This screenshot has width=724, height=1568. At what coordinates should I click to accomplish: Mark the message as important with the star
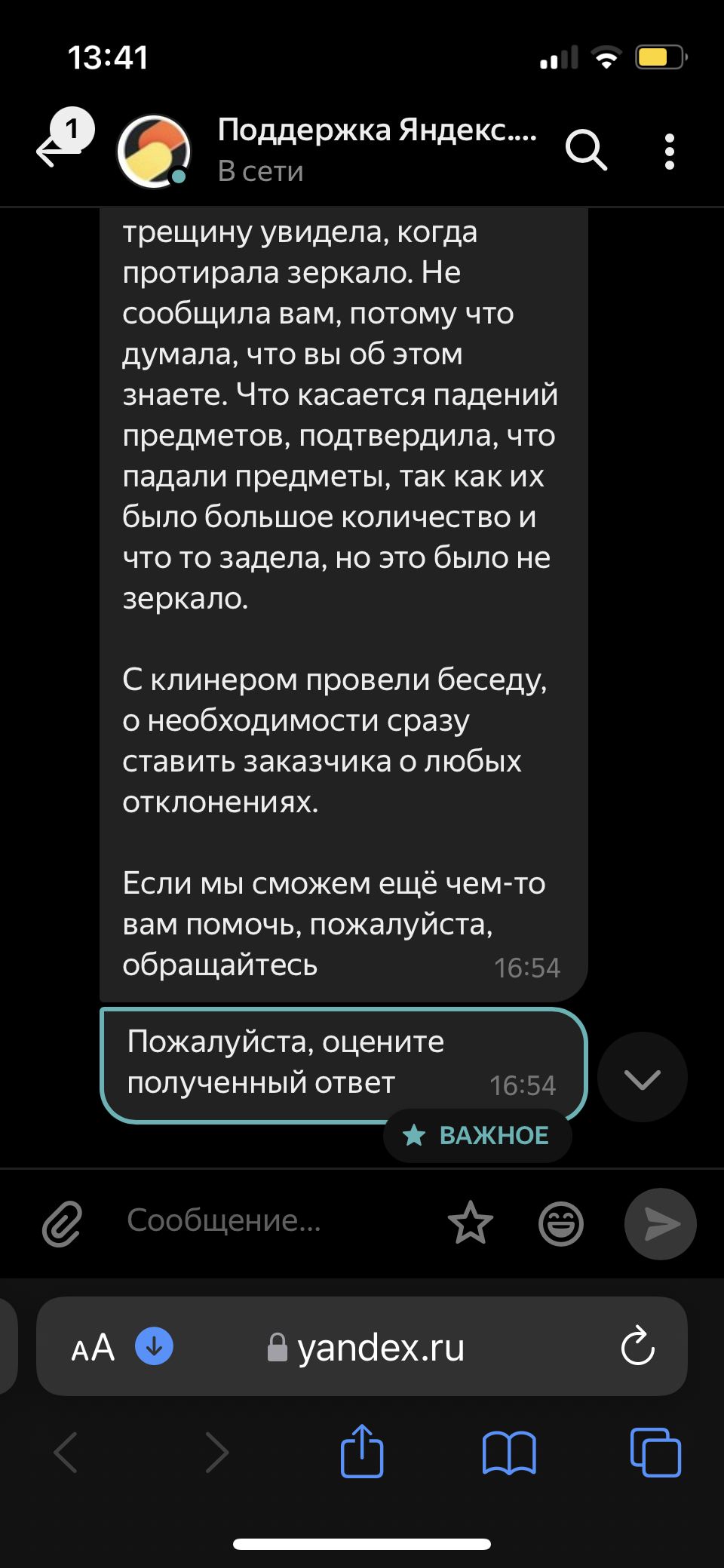pos(471,1223)
